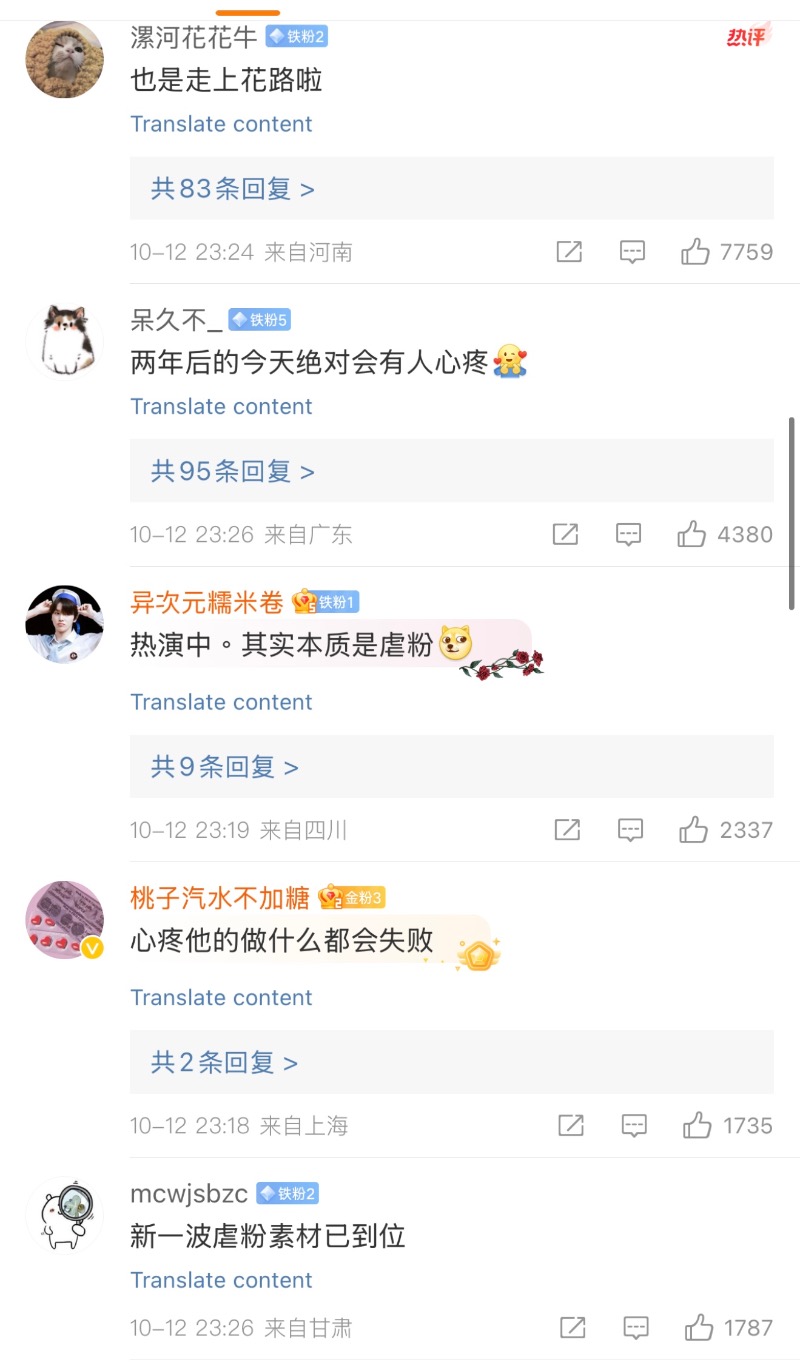Forward 桃子汽水不加糖's comment
800x1362 pixels.
(x=571, y=1125)
